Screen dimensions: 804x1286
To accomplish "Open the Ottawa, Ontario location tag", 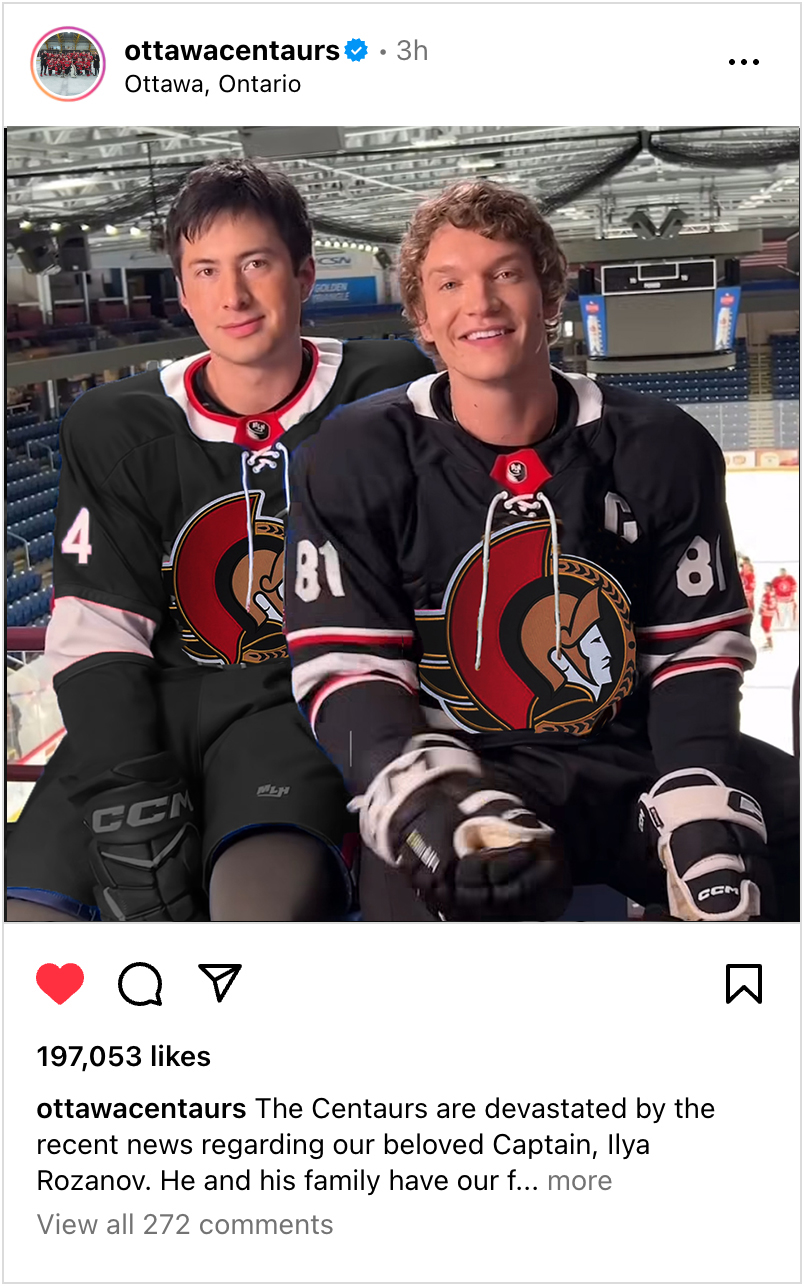I will click(x=212, y=84).
